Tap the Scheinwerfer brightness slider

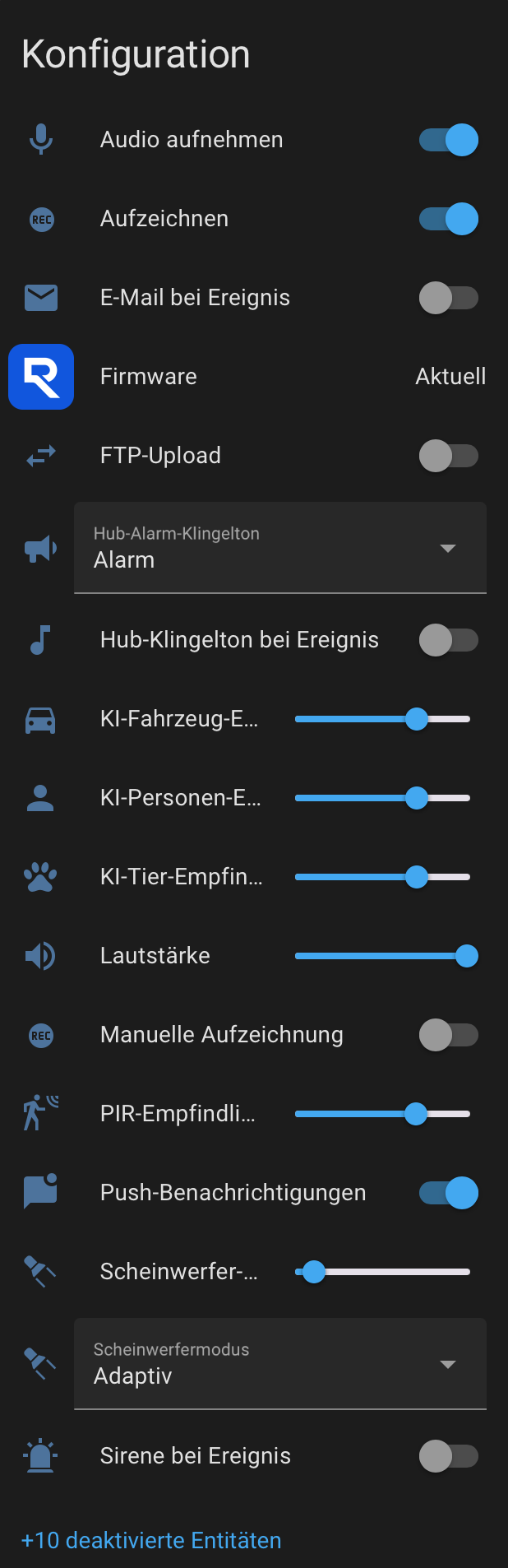382,1272
